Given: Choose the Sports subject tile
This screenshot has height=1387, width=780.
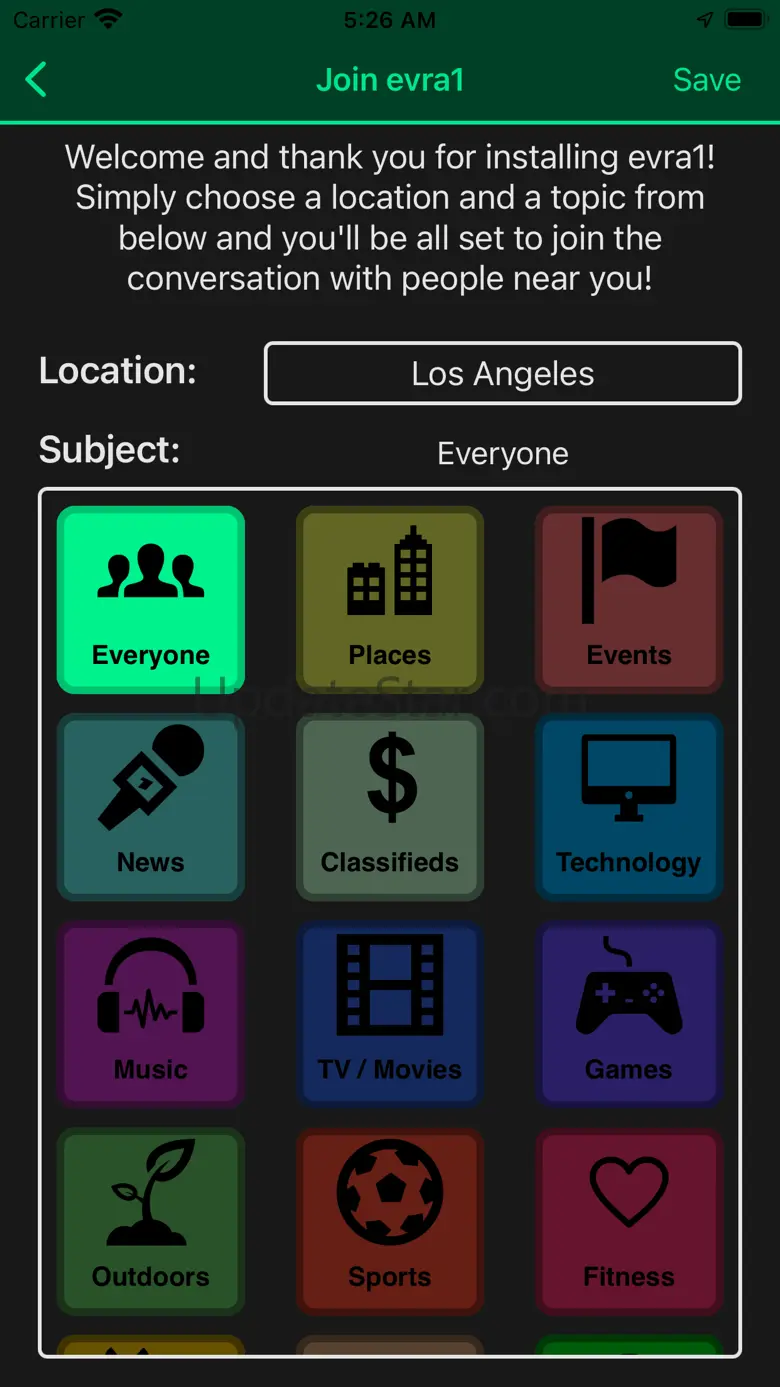Looking at the screenshot, I should click(x=390, y=1221).
